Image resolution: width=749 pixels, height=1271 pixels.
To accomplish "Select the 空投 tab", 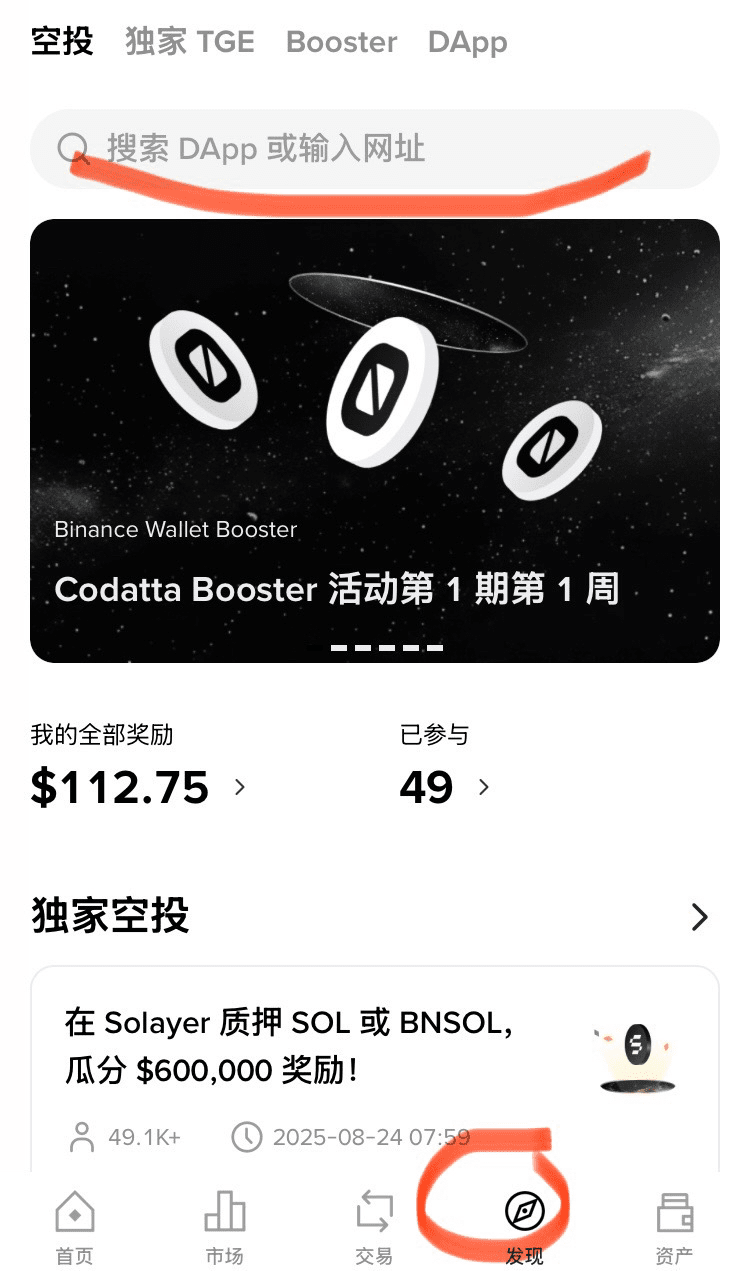I will tap(62, 42).
